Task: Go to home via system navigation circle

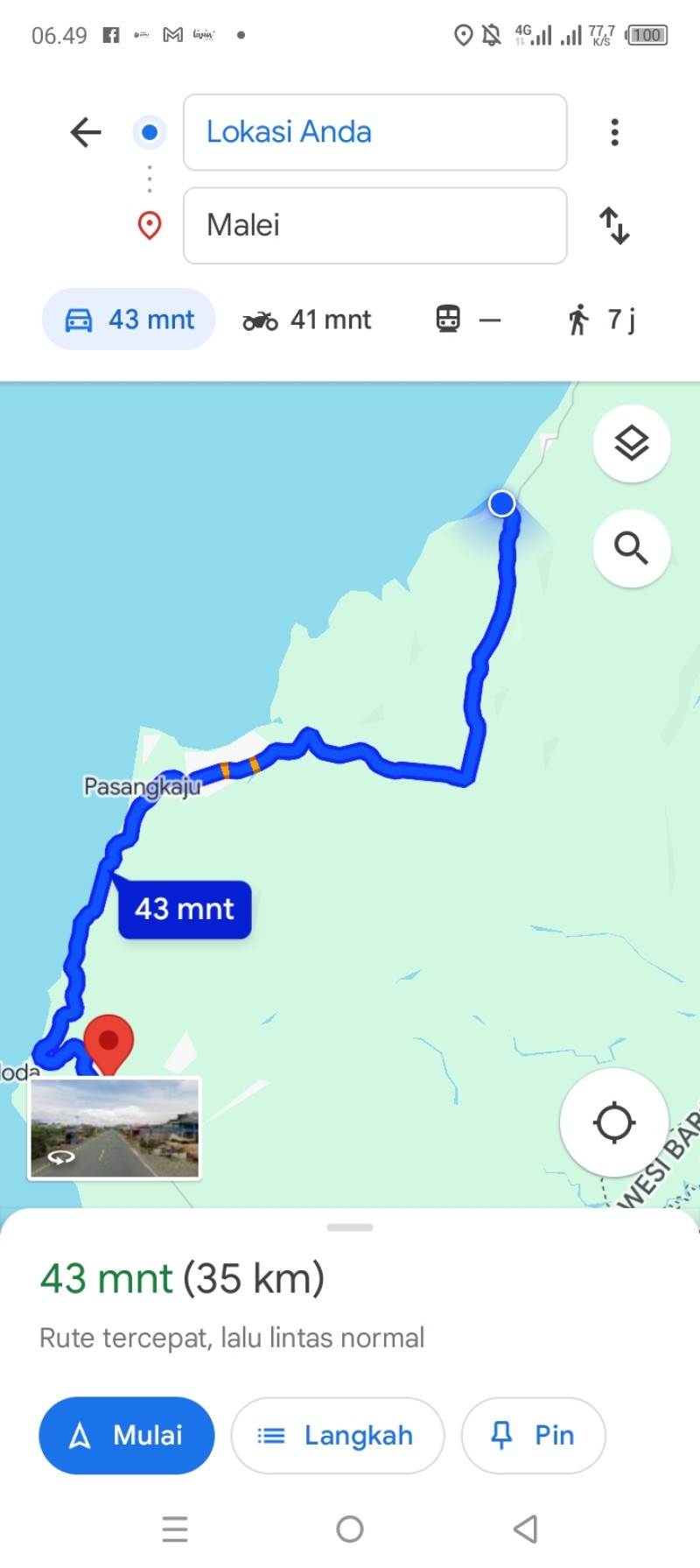Action: [x=350, y=1529]
